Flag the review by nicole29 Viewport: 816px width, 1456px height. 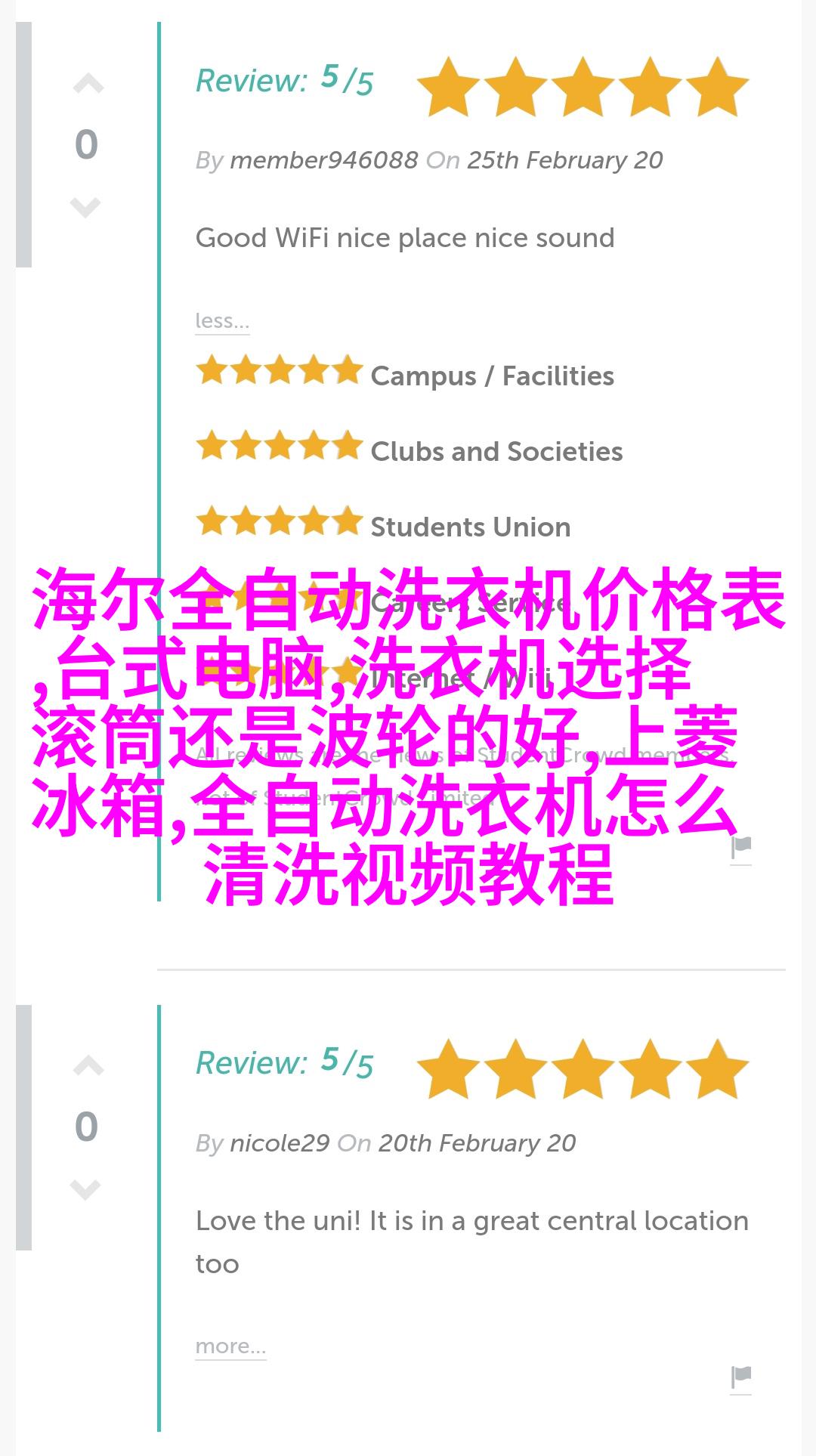tap(741, 1377)
